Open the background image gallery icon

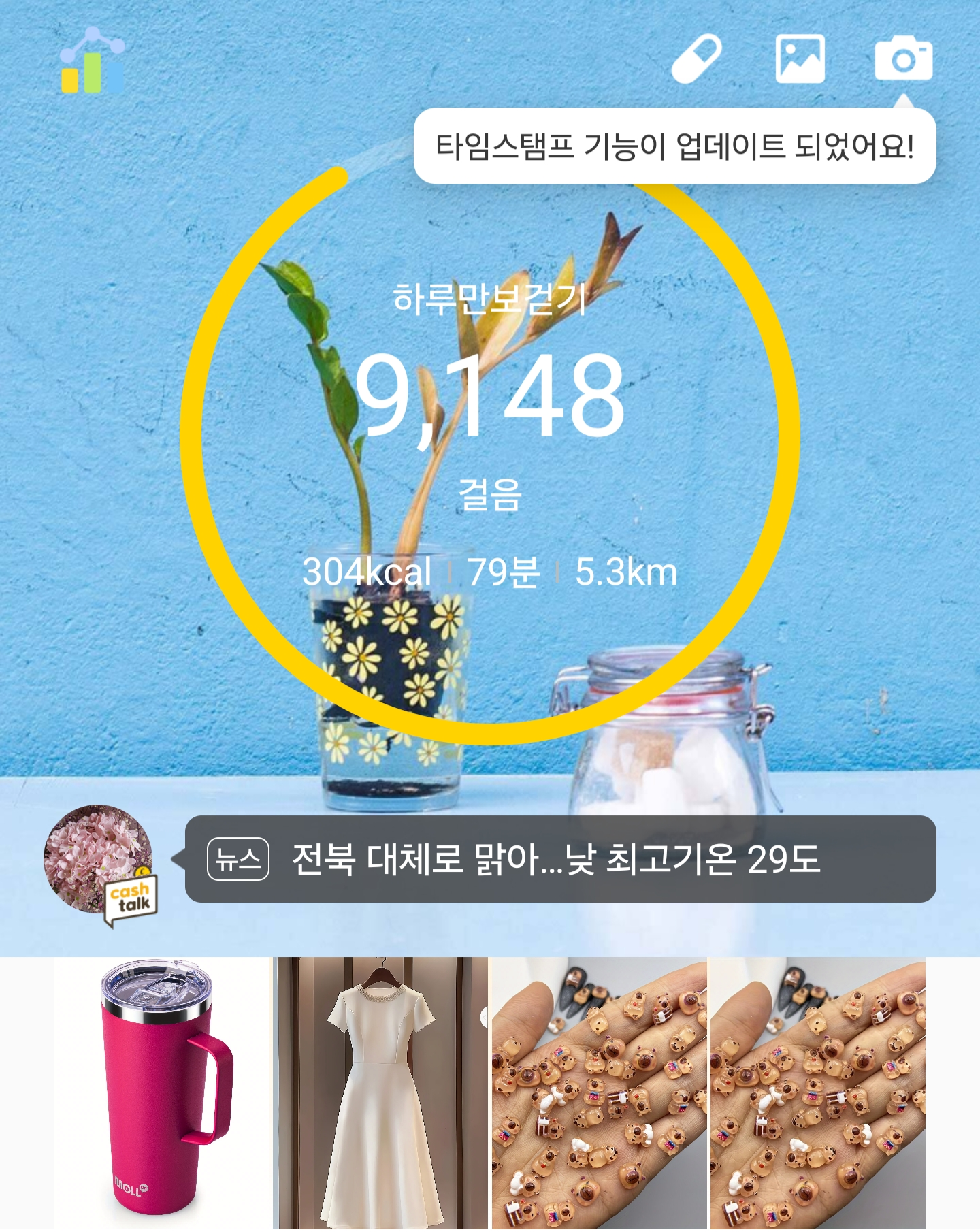800,59
